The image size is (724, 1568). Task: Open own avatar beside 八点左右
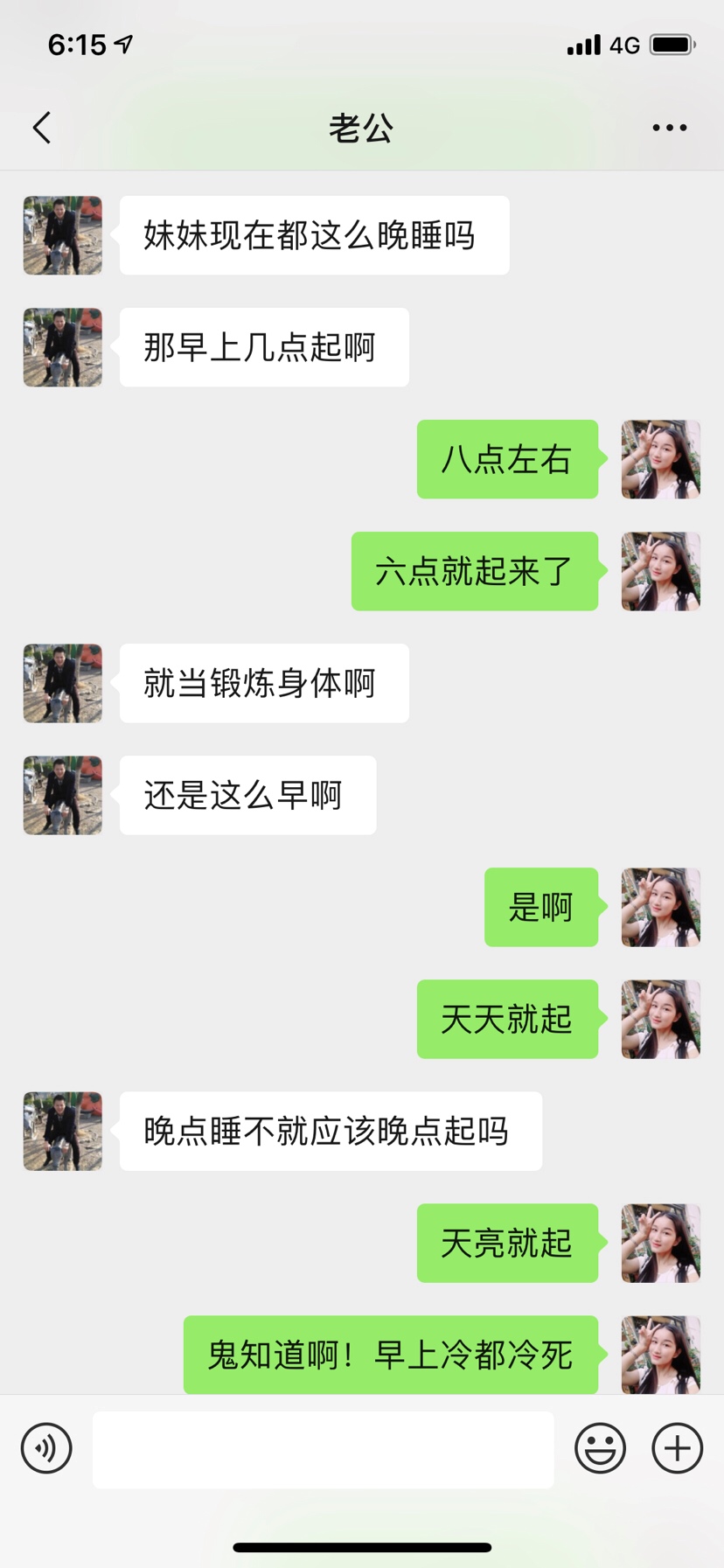pyautogui.click(x=660, y=459)
